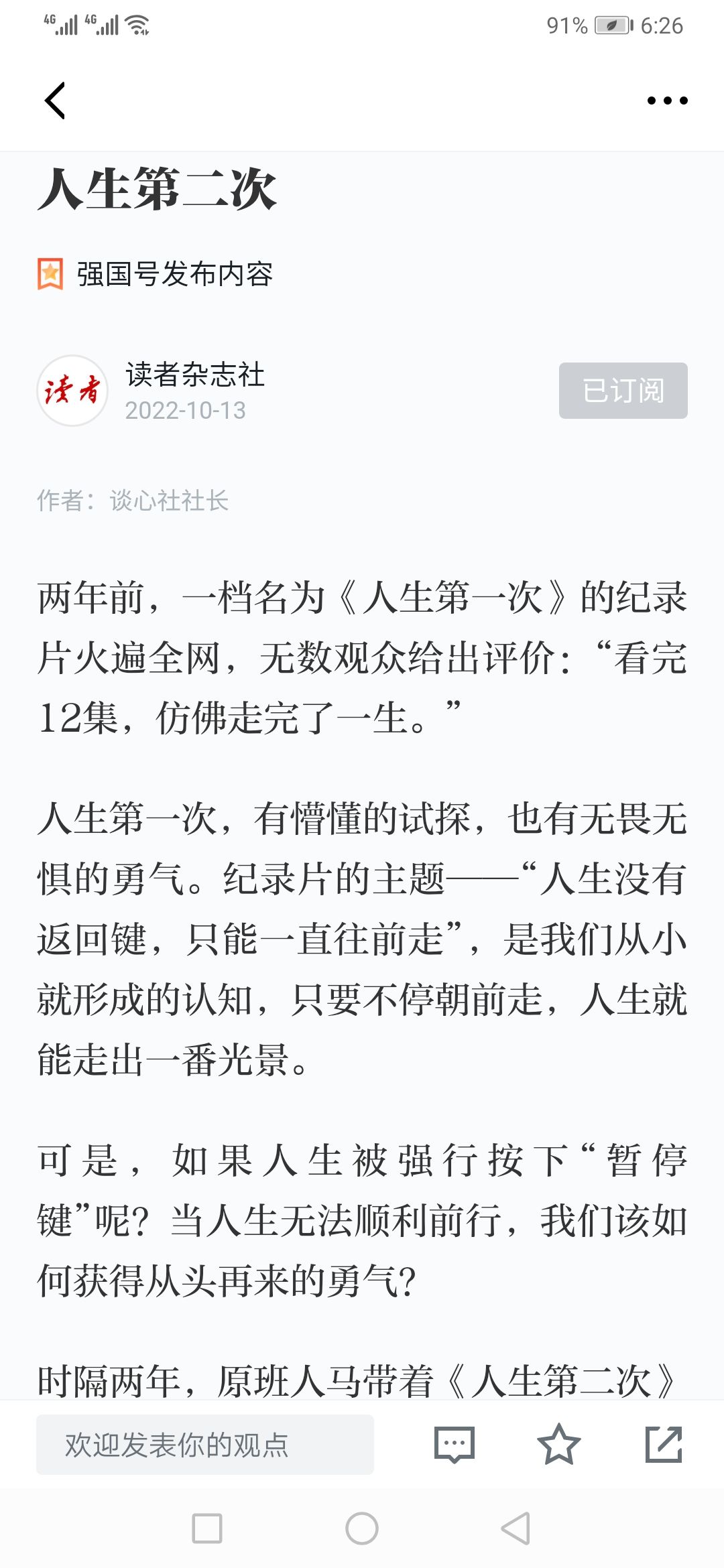Favorite this article with the star
This screenshot has width=724, height=1568.
(558, 1444)
